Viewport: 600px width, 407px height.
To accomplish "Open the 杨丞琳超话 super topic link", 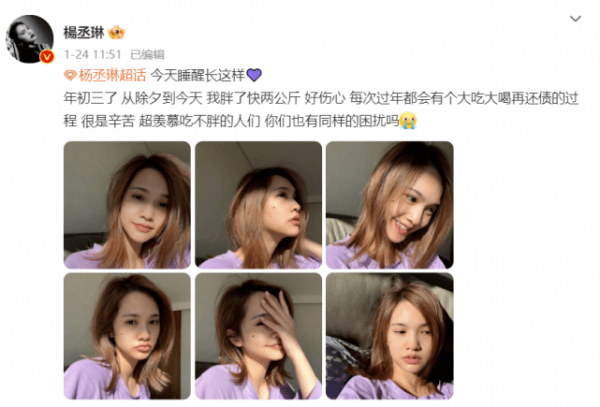I will click(x=111, y=75).
